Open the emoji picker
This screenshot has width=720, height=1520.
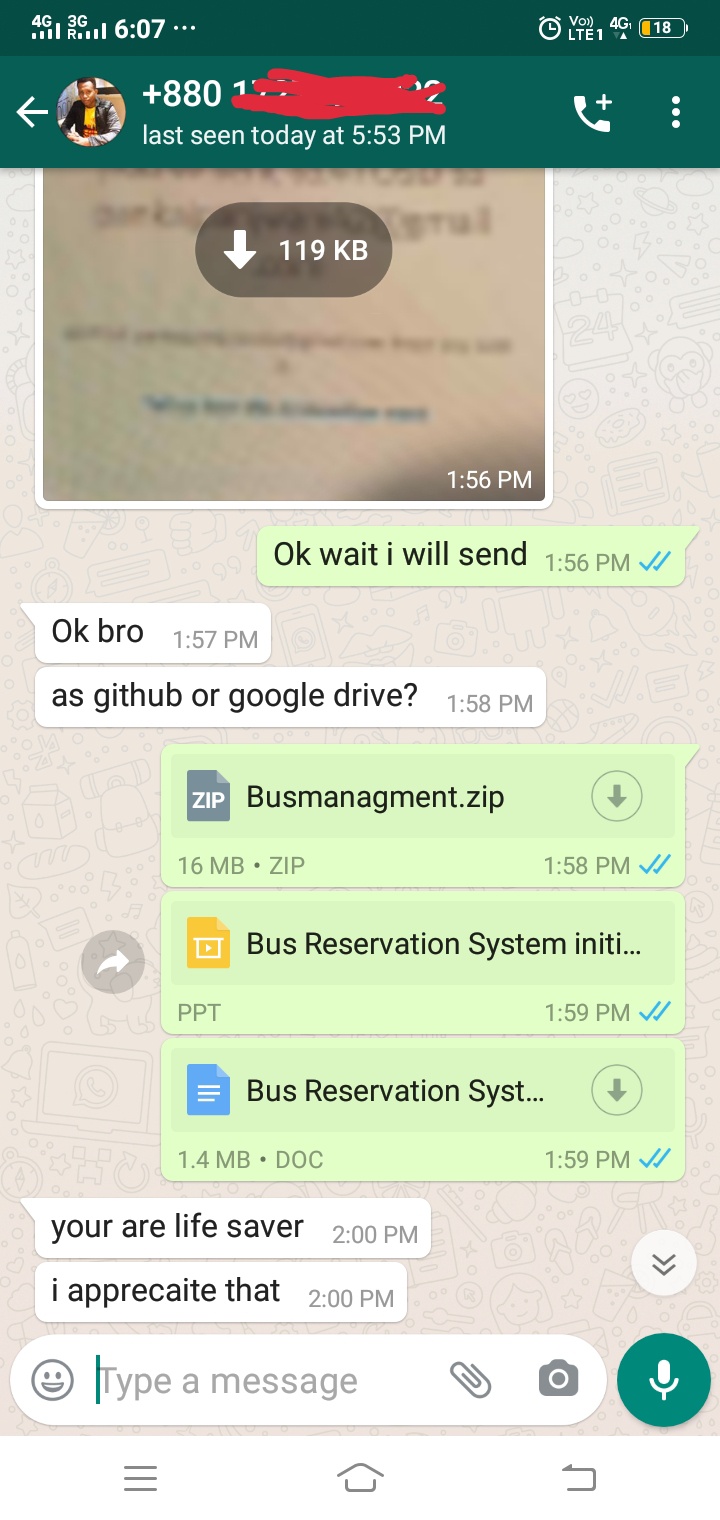coord(52,1381)
